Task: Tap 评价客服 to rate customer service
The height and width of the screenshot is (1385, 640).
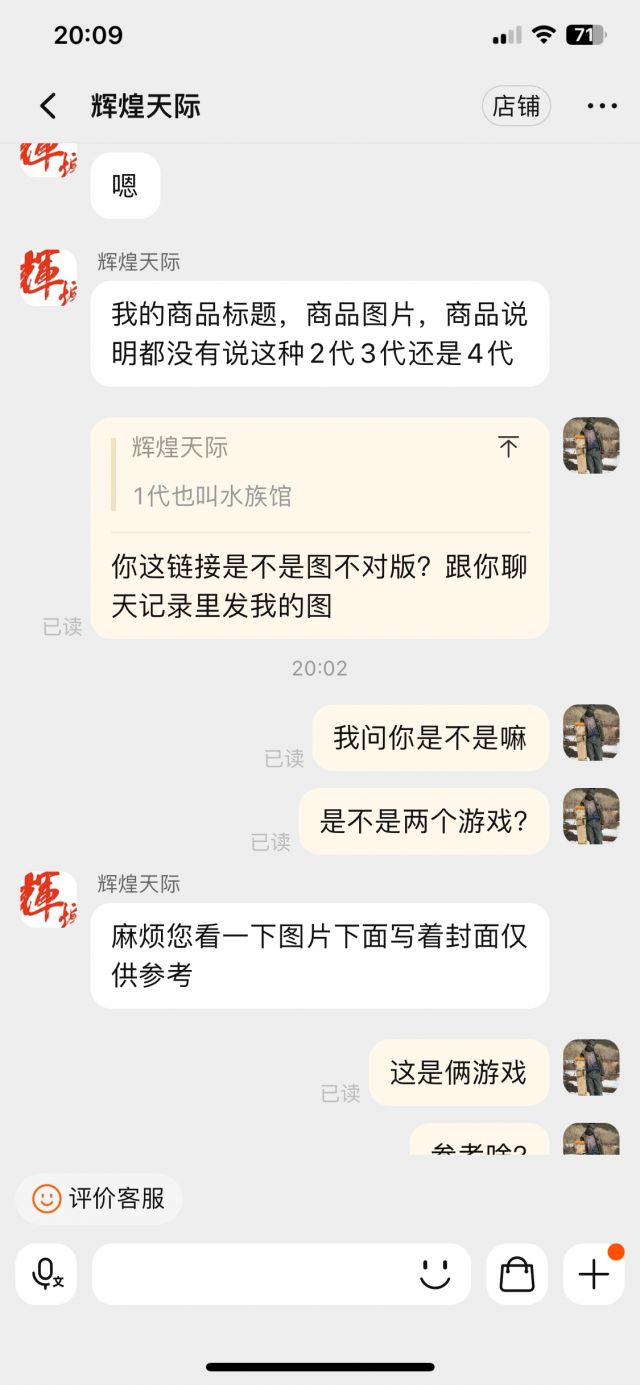Action: point(99,1198)
